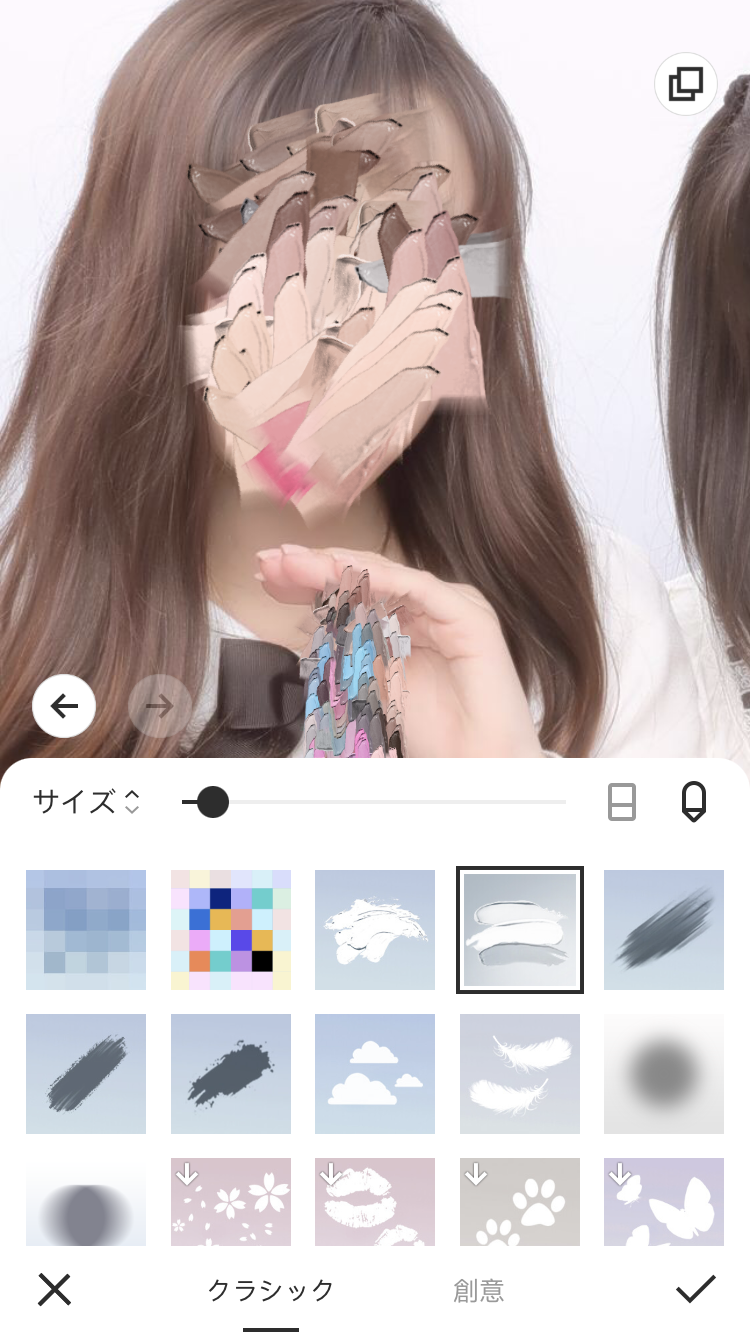The image size is (750, 1334).
Task: Adjust the brush size slider
Action: coord(212,802)
